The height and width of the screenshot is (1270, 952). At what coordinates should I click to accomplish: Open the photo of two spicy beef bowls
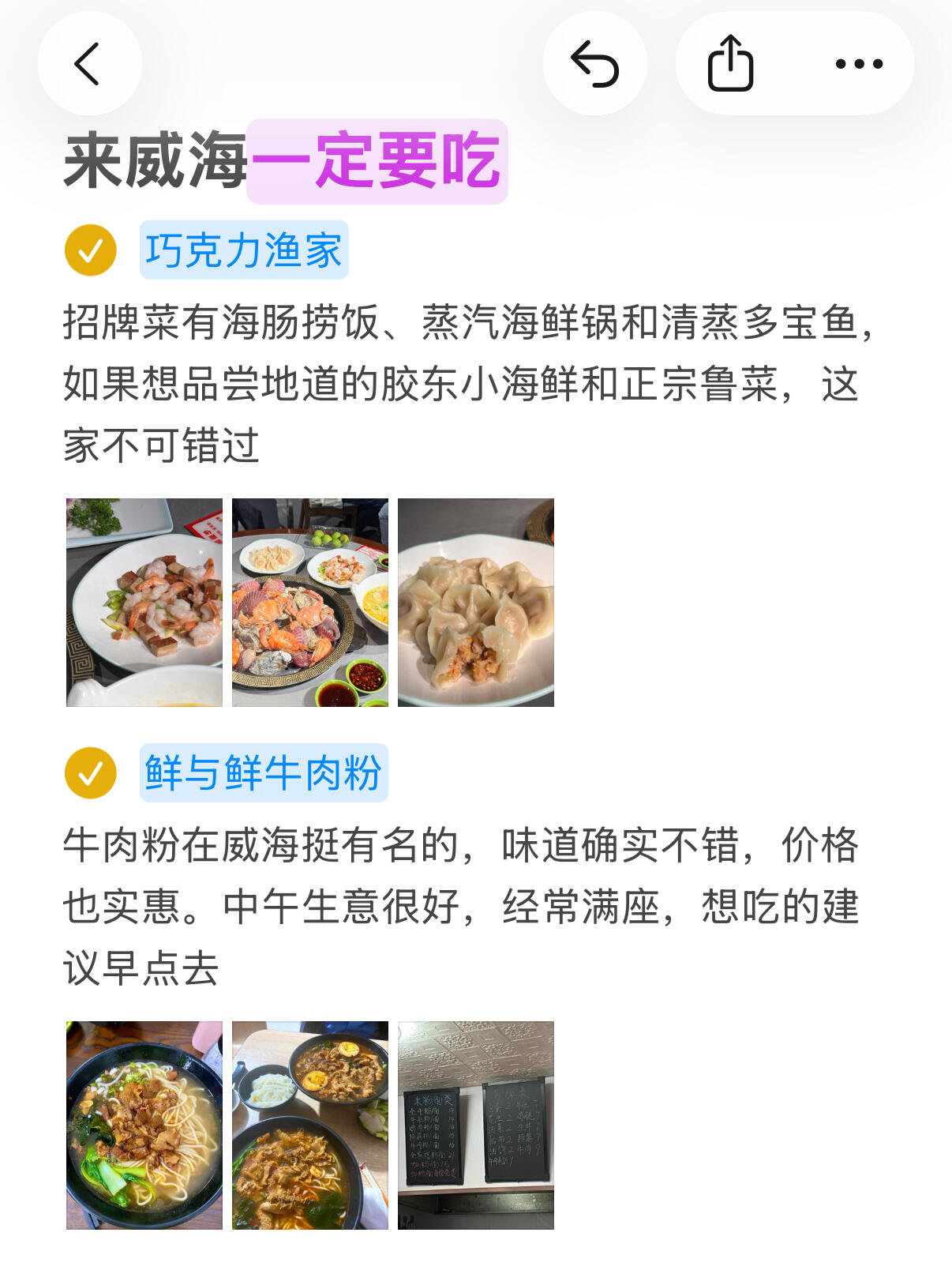310,1125
